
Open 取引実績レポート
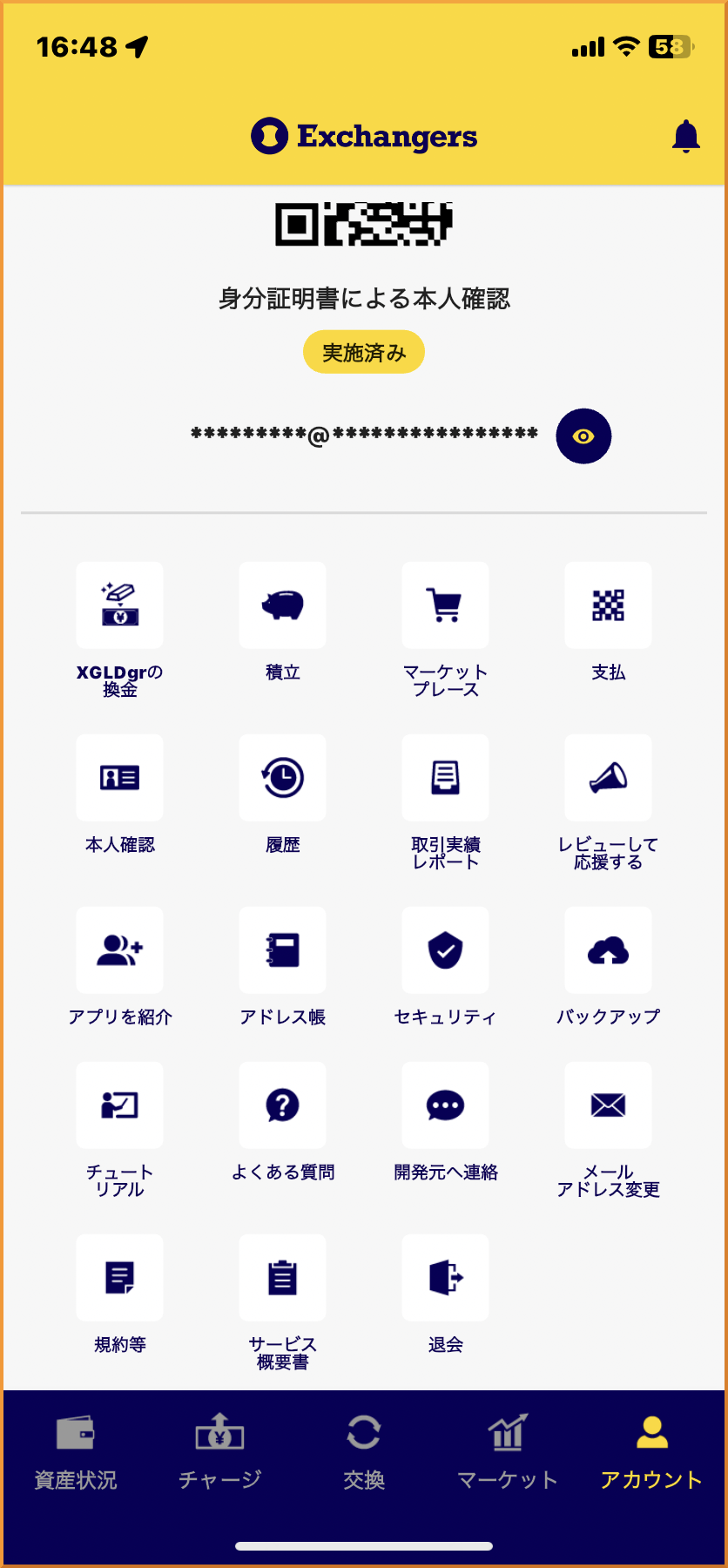pyautogui.click(x=445, y=778)
